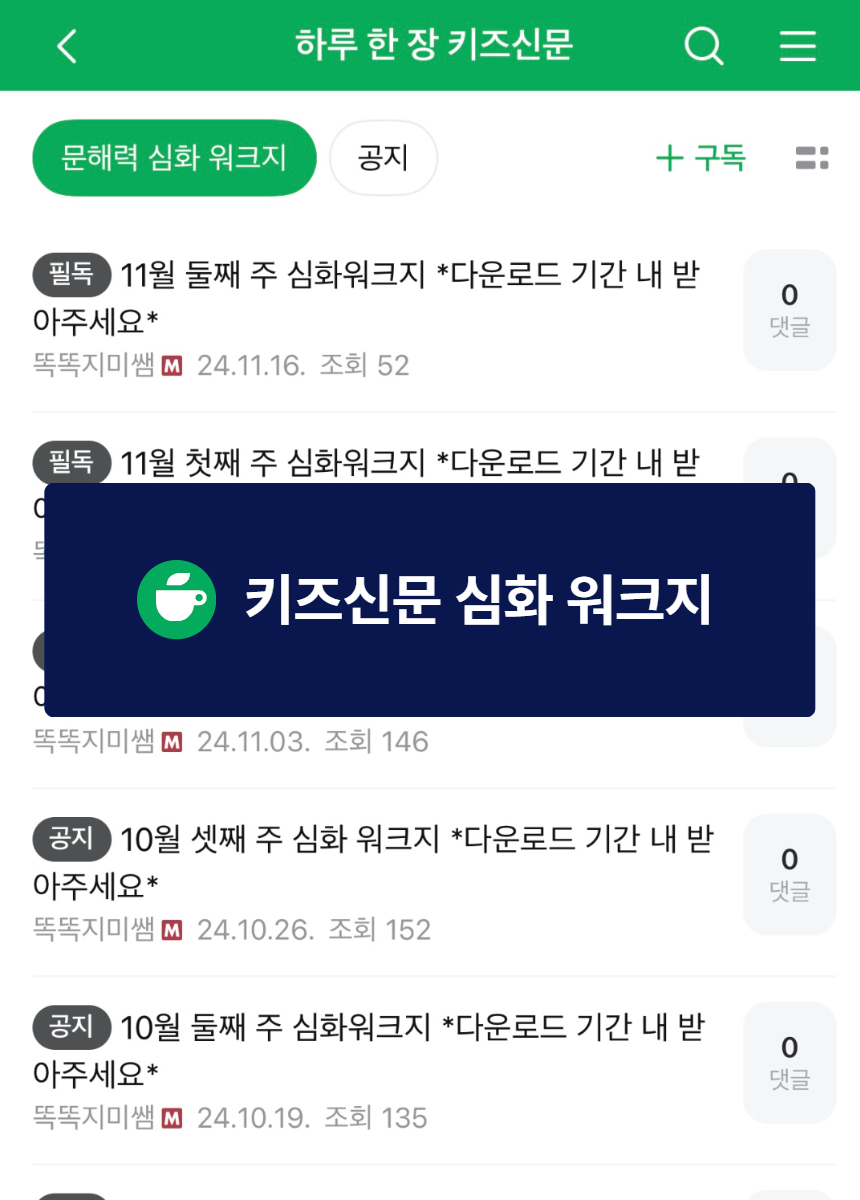860x1200 pixels.
Task: Tap the + 구독 button
Action: [x=701, y=158]
